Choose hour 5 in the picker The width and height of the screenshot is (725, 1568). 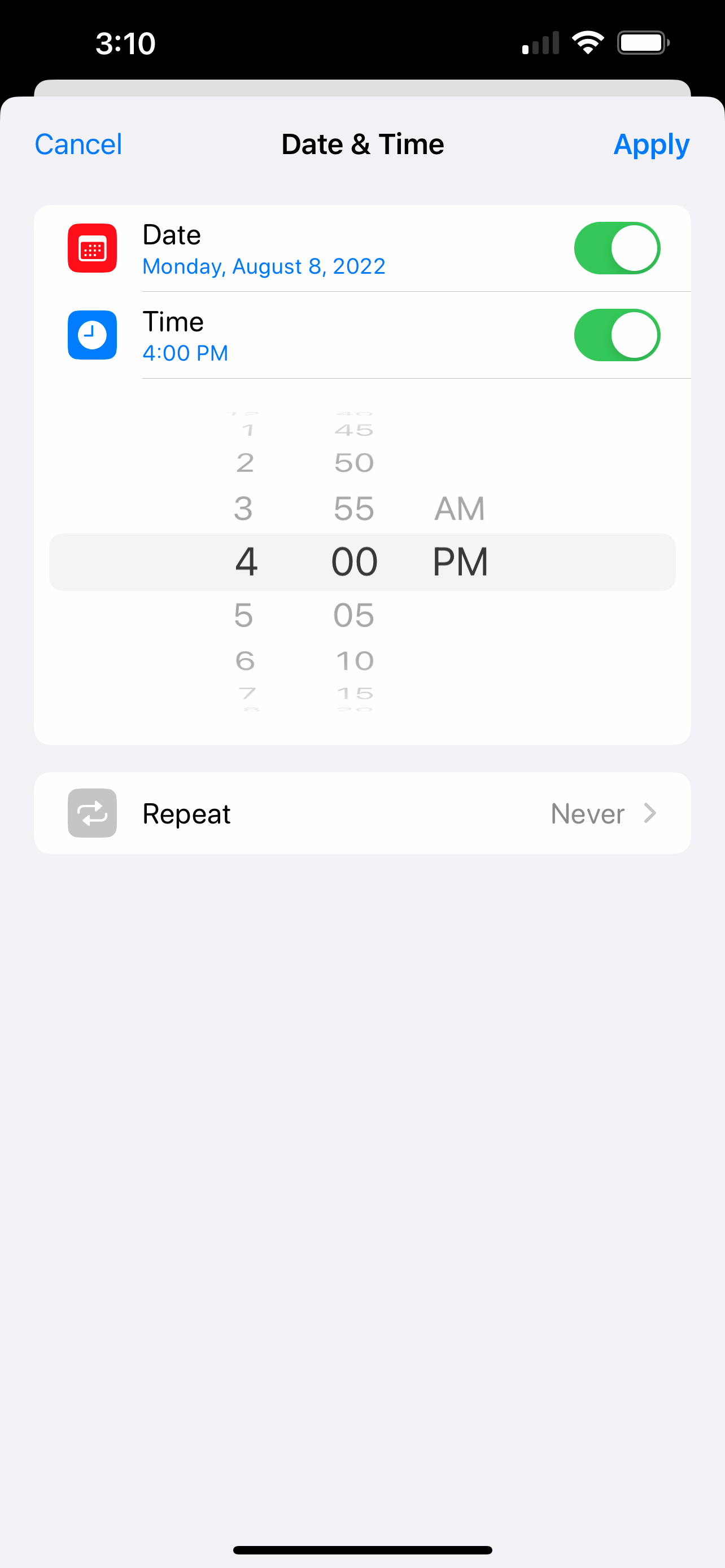click(x=244, y=615)
